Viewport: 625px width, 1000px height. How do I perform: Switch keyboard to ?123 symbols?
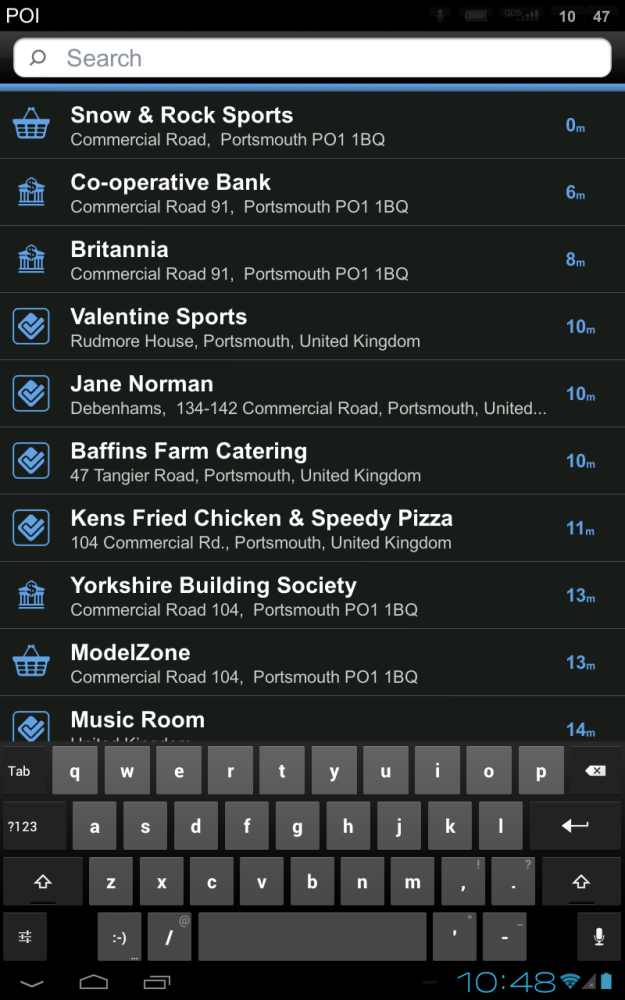pyautogui.click(x=23, y=827)
